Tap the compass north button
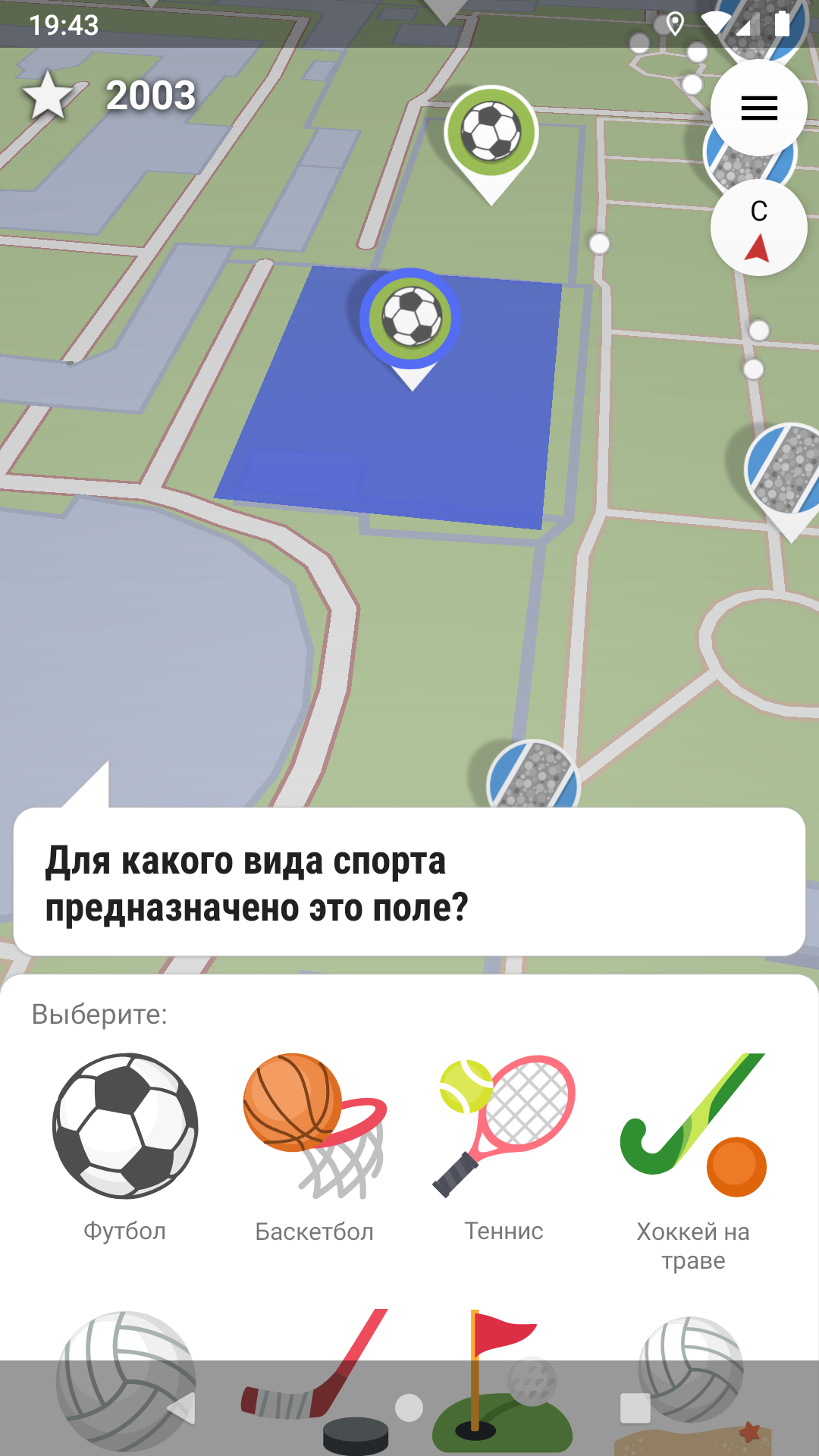This screenshot has height=1456, width=819. click(x=758, y=228)
